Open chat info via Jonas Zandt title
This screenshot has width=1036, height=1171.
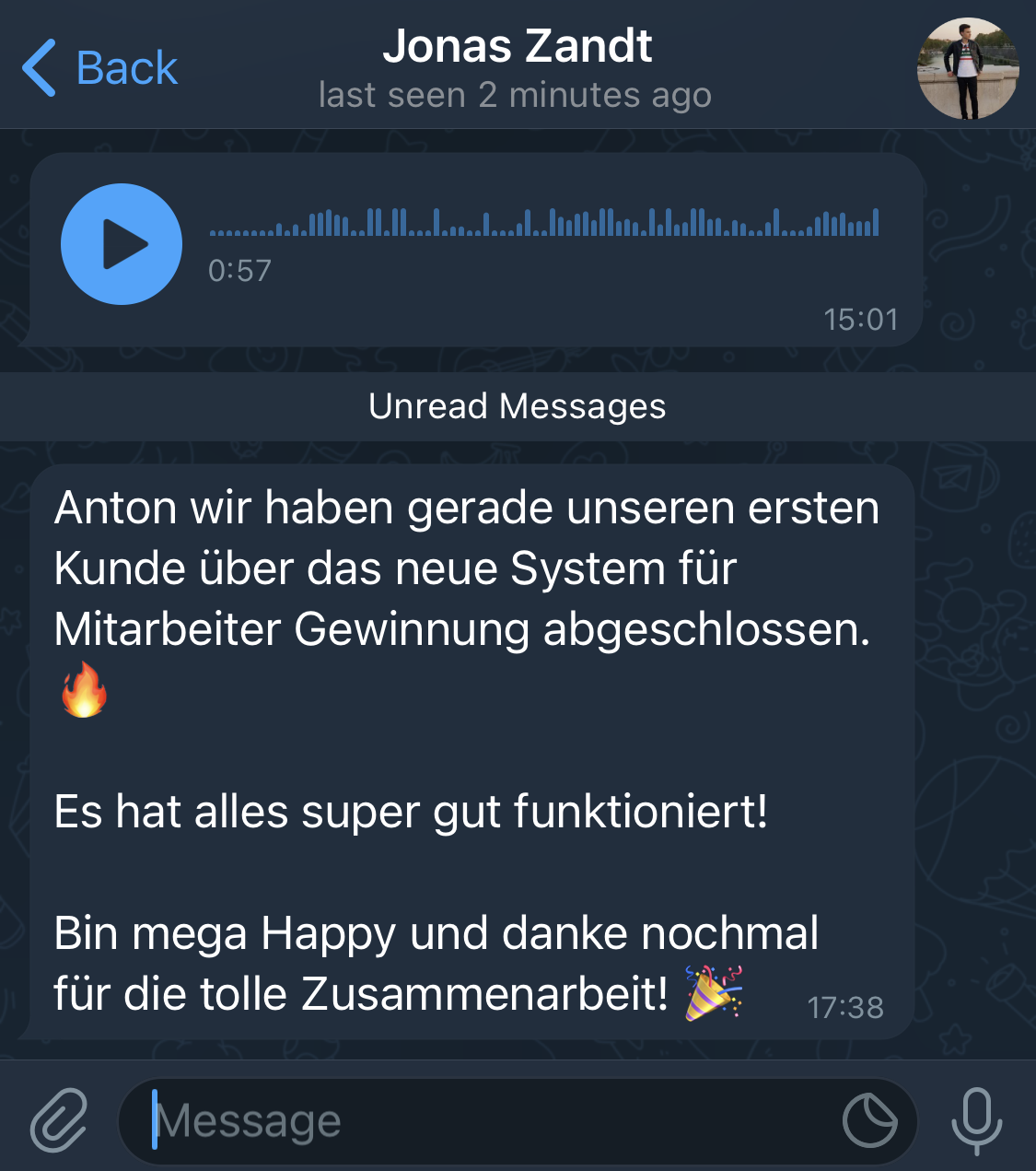point(517,48)
